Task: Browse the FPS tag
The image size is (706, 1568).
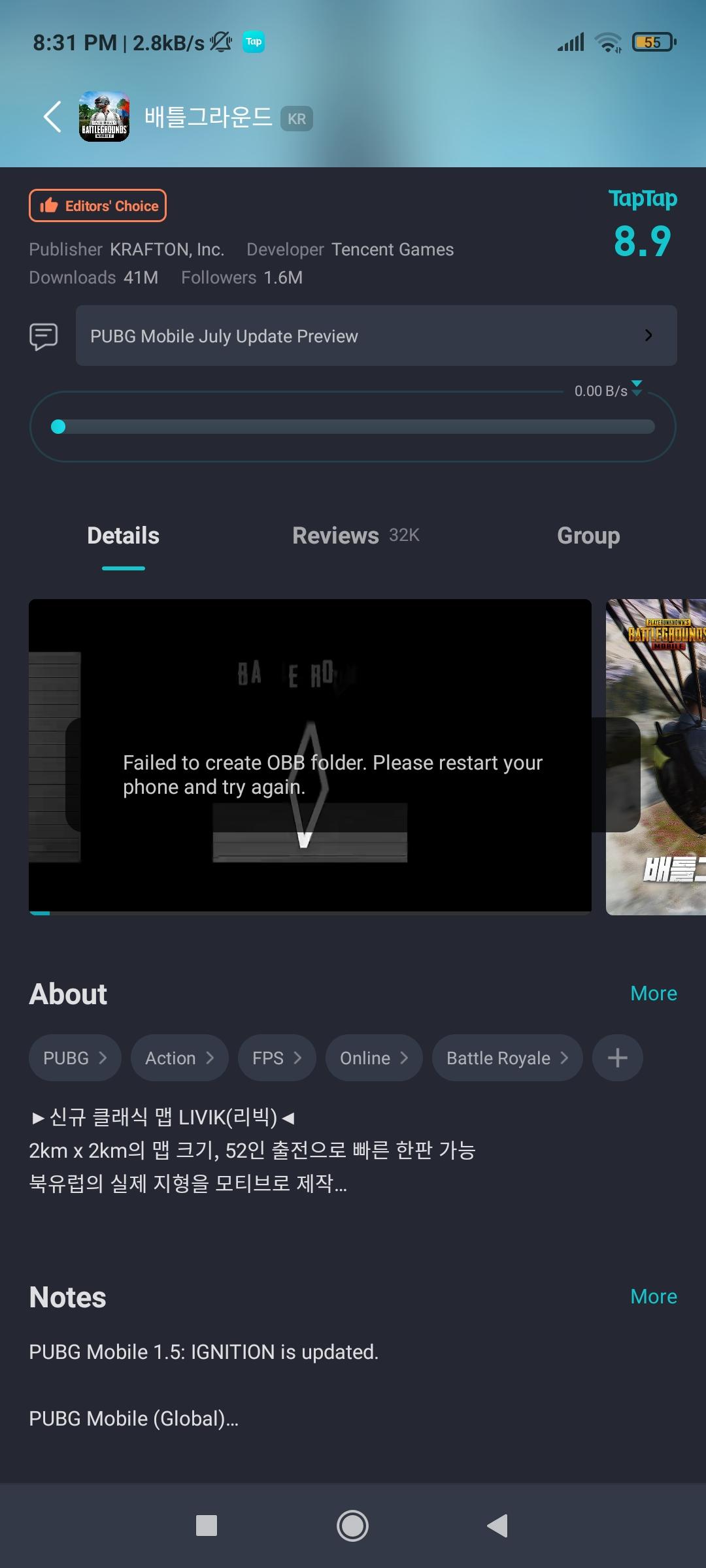Action: coord(277,1058)
